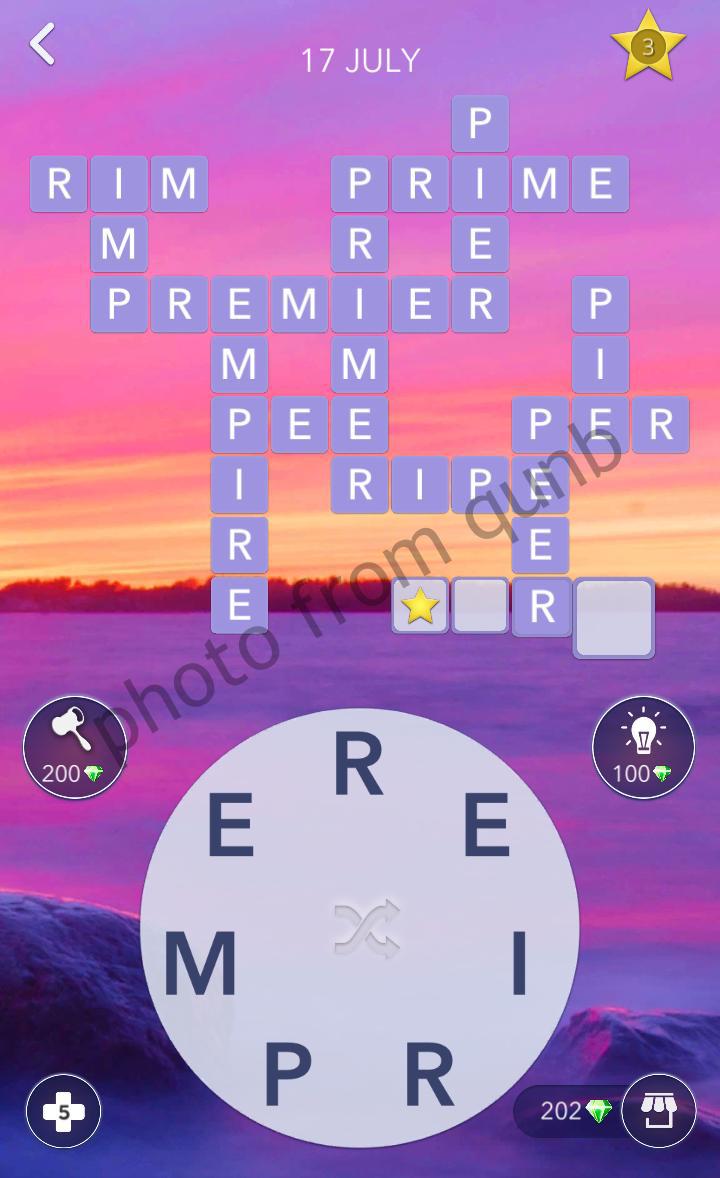Tap the top letter R in the wheel
Screen dimensions: 720x1178
[x=359, y=767]
